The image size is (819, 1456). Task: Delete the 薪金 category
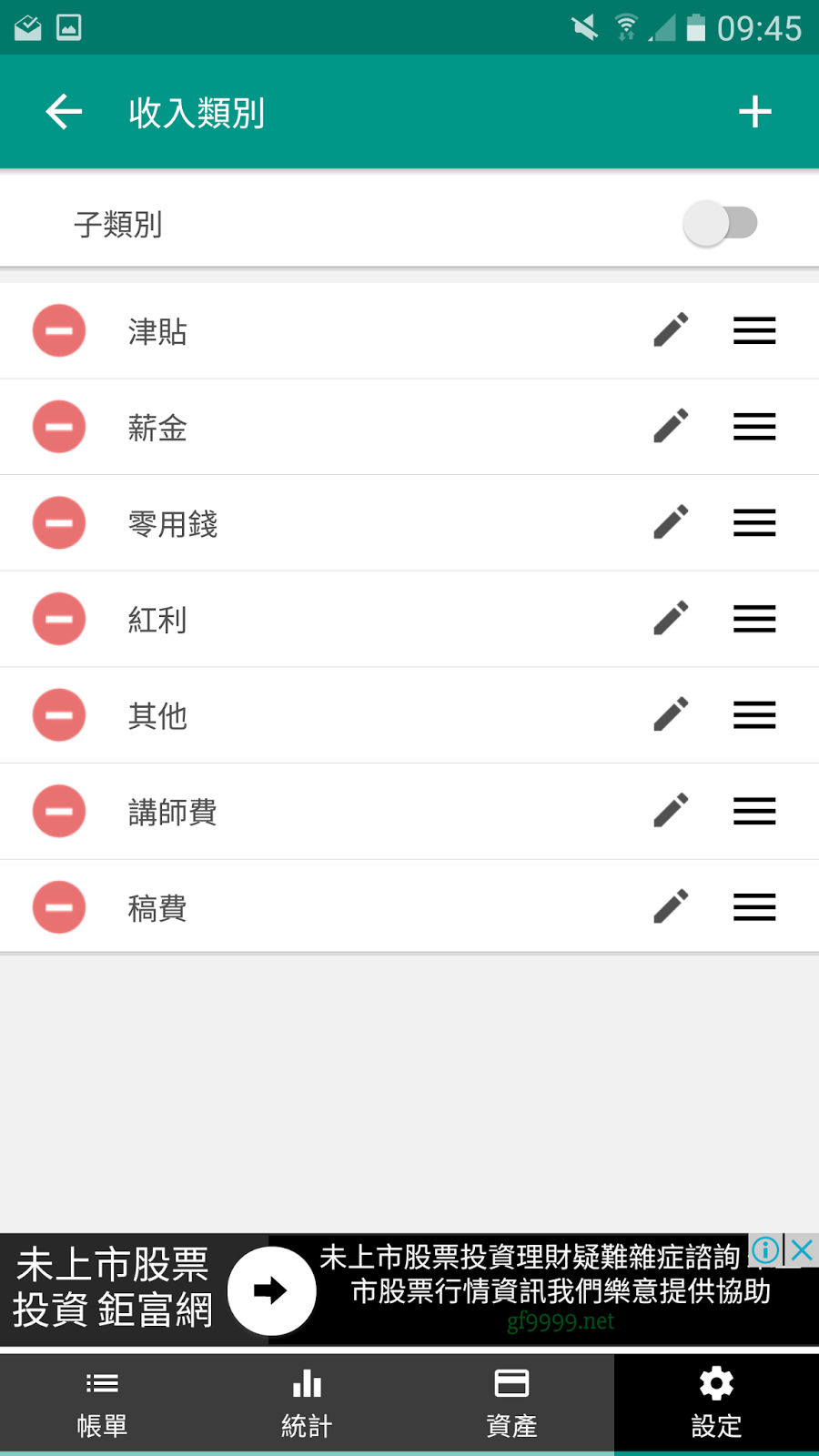[x=59, y=427]
